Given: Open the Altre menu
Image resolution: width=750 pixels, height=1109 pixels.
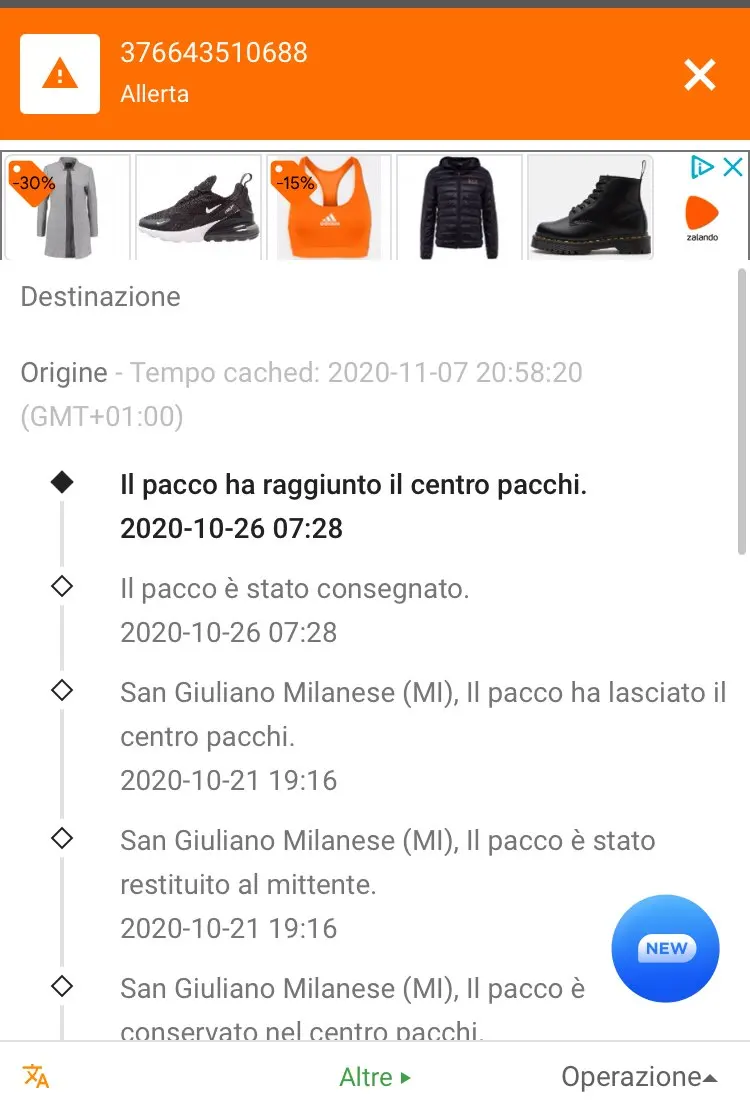Looking at the screenshot, I should coord(375,1077).
